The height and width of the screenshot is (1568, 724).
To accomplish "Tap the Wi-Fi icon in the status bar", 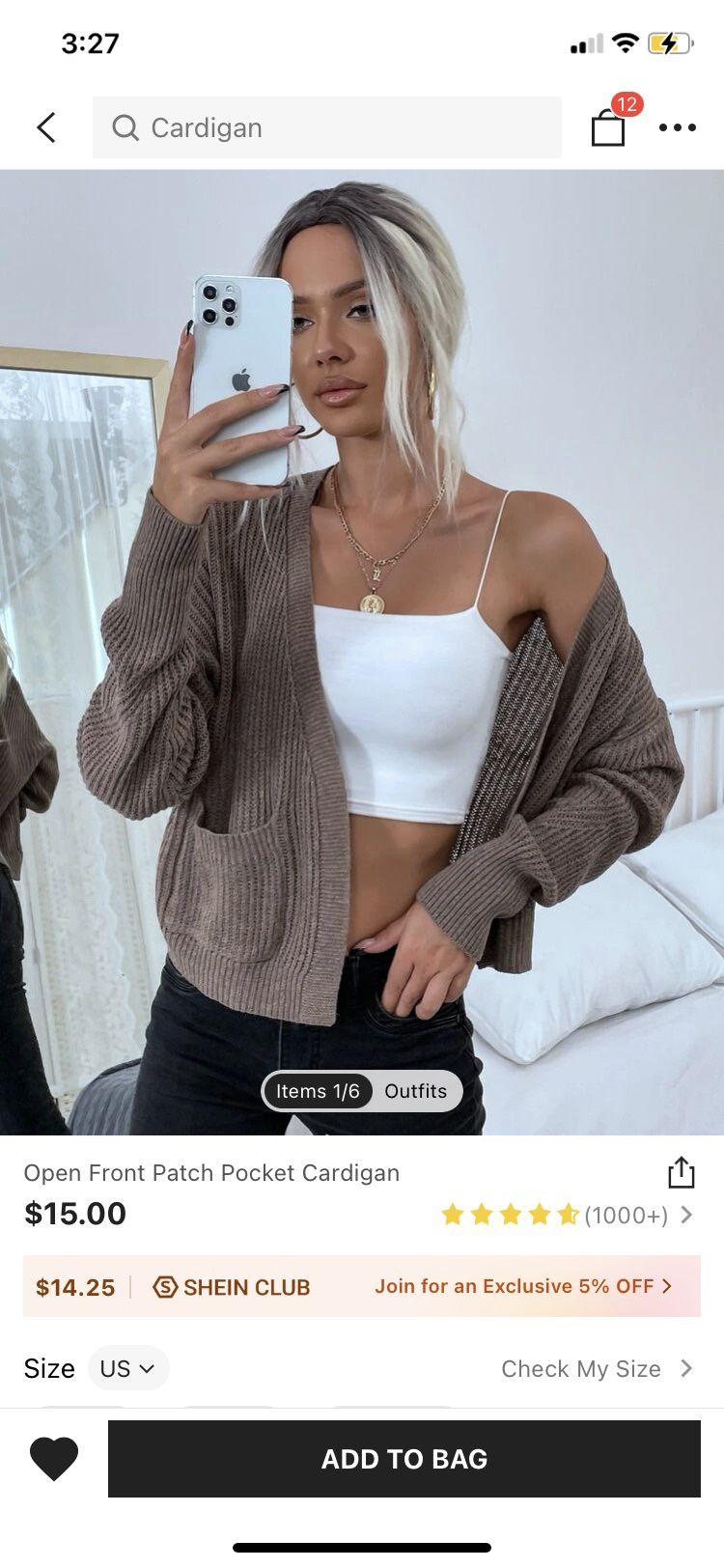I will [624, 42].
